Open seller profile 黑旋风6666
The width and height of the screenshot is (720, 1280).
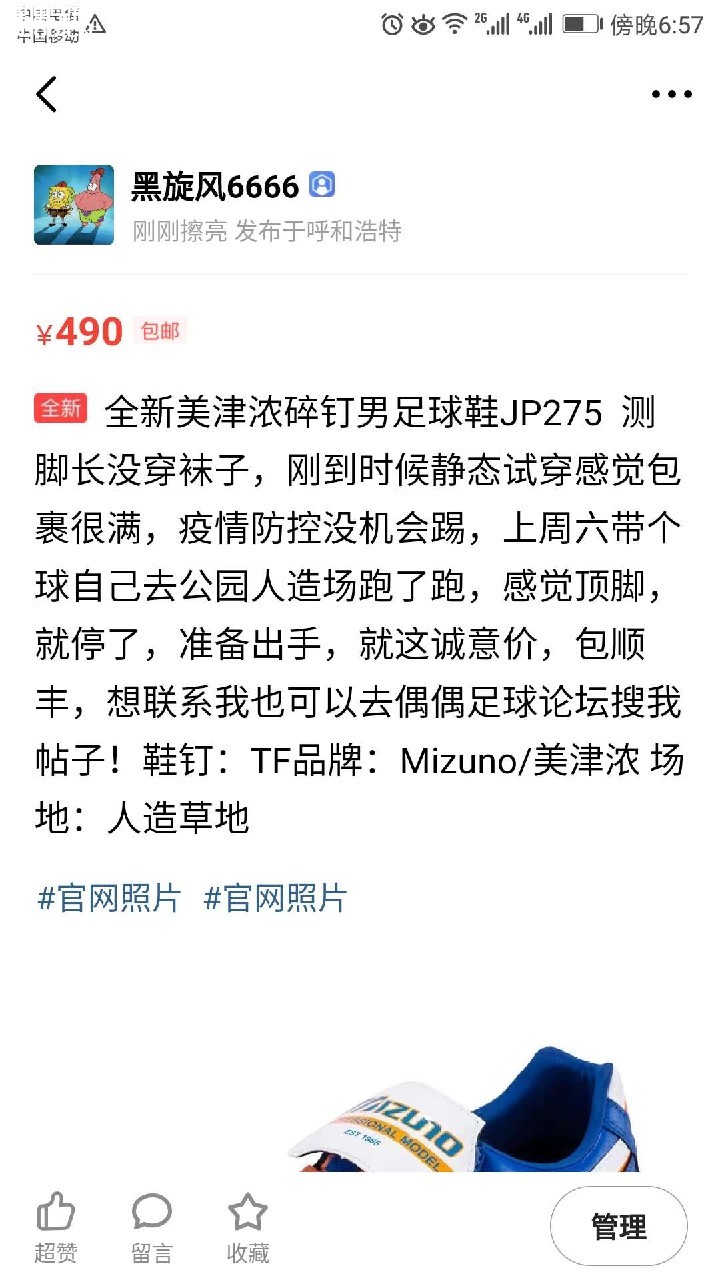(215, 186)
